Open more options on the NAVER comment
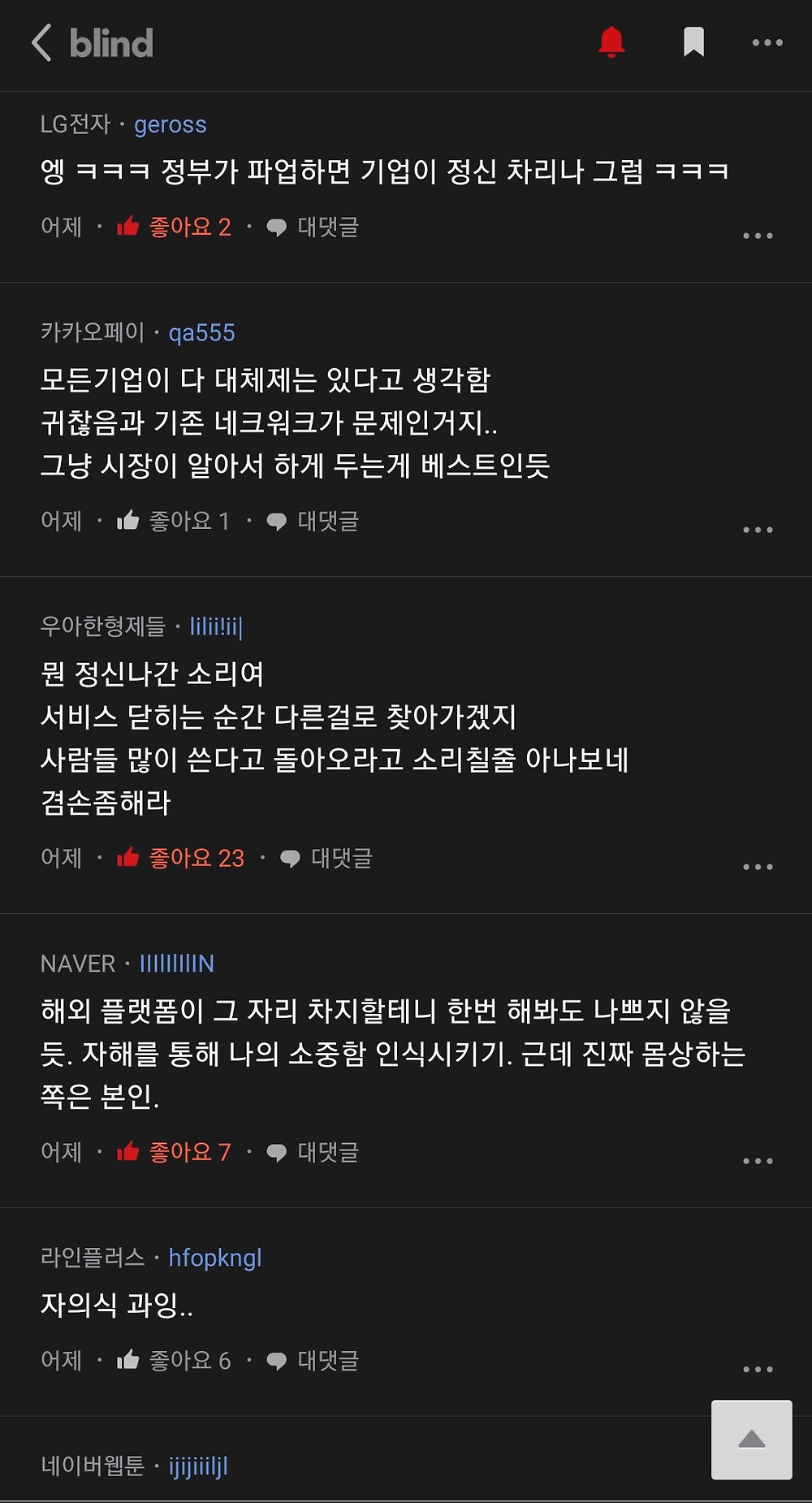Viewport: 812px width, 1503px height. [x=758, y=1161]
